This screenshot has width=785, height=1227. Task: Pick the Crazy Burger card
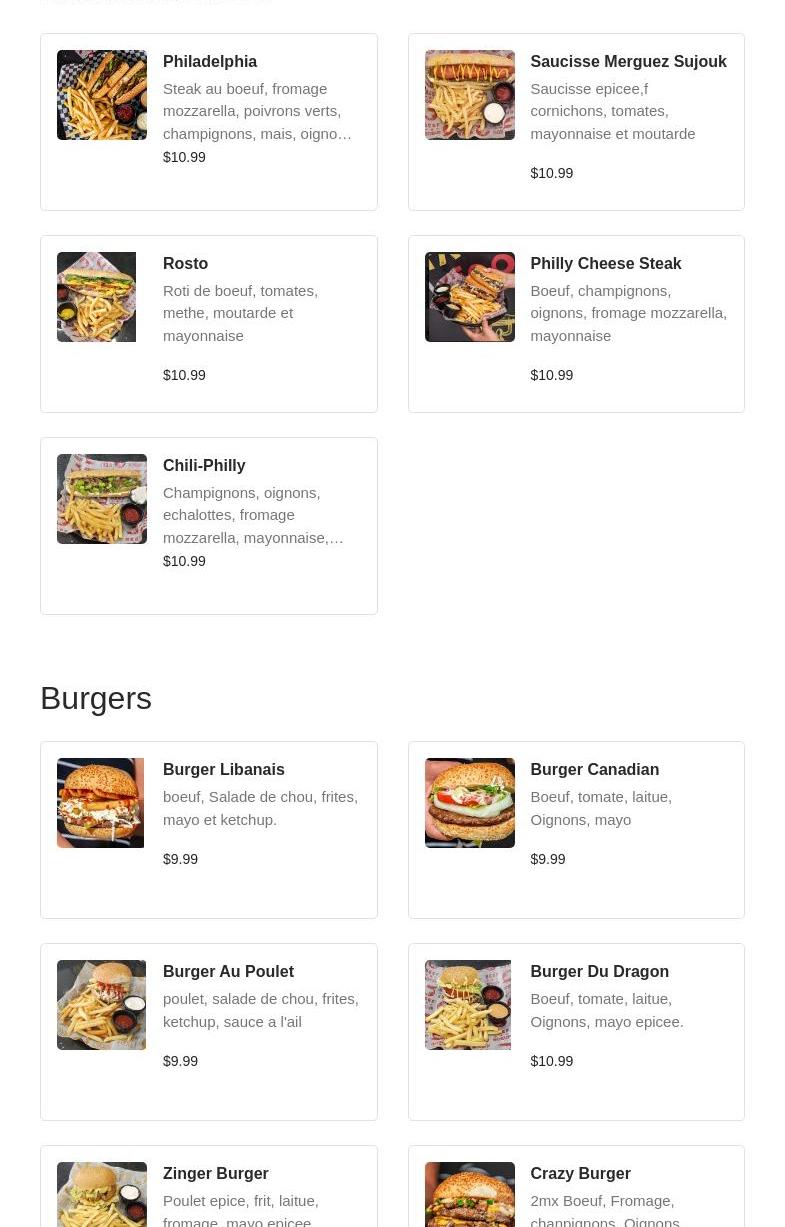click(576, 1190)
